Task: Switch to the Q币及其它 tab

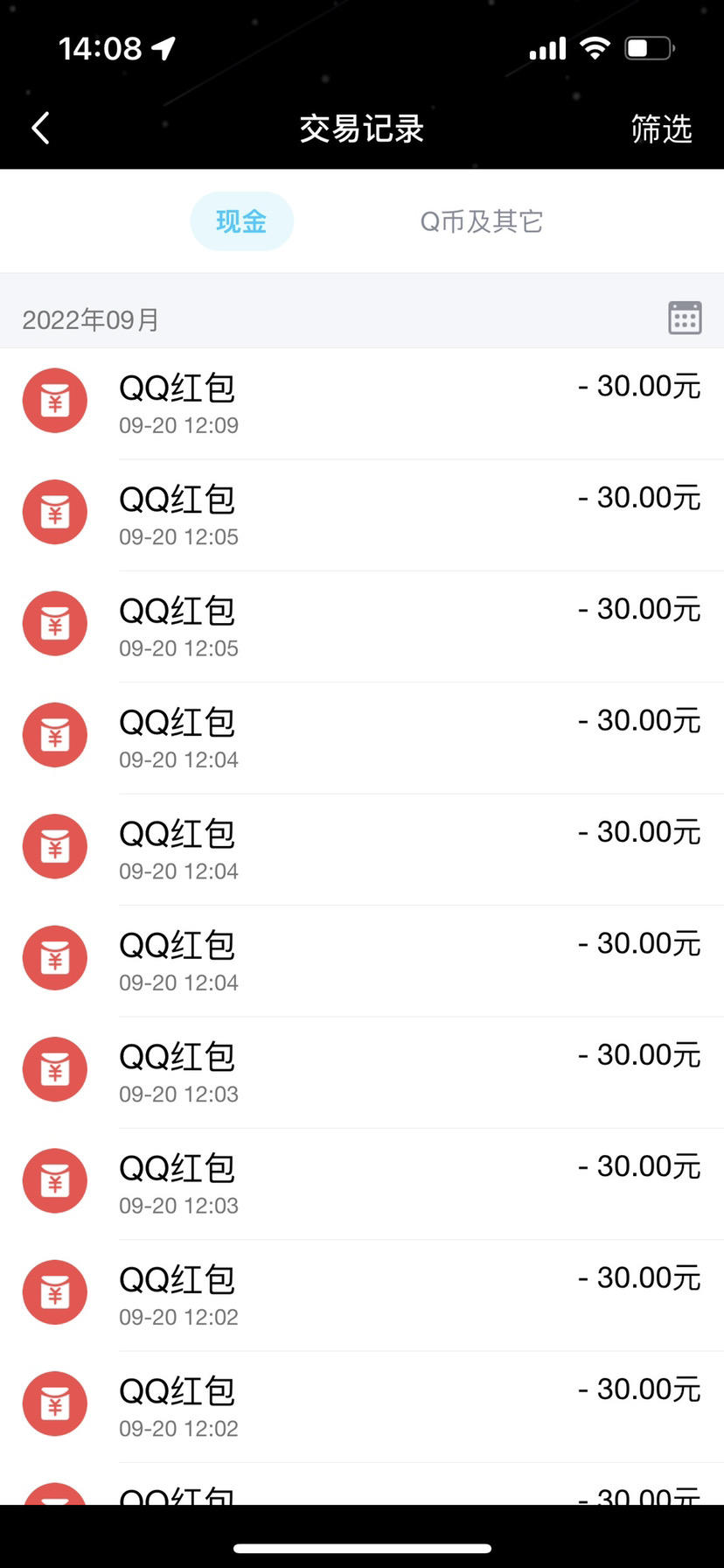Action: pyautogui.click(x=481, y=221)
